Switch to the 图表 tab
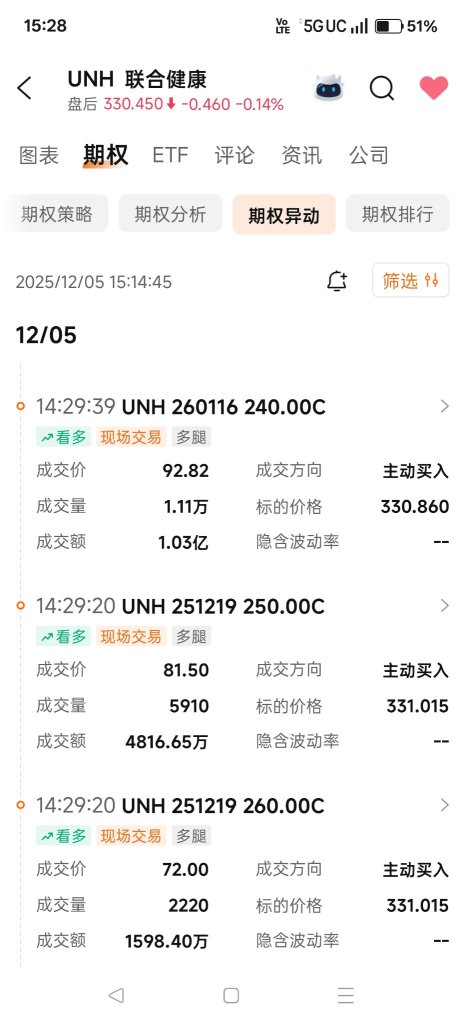The width and height of the screenshot is (465, 1024). click(x=39, y=155)
